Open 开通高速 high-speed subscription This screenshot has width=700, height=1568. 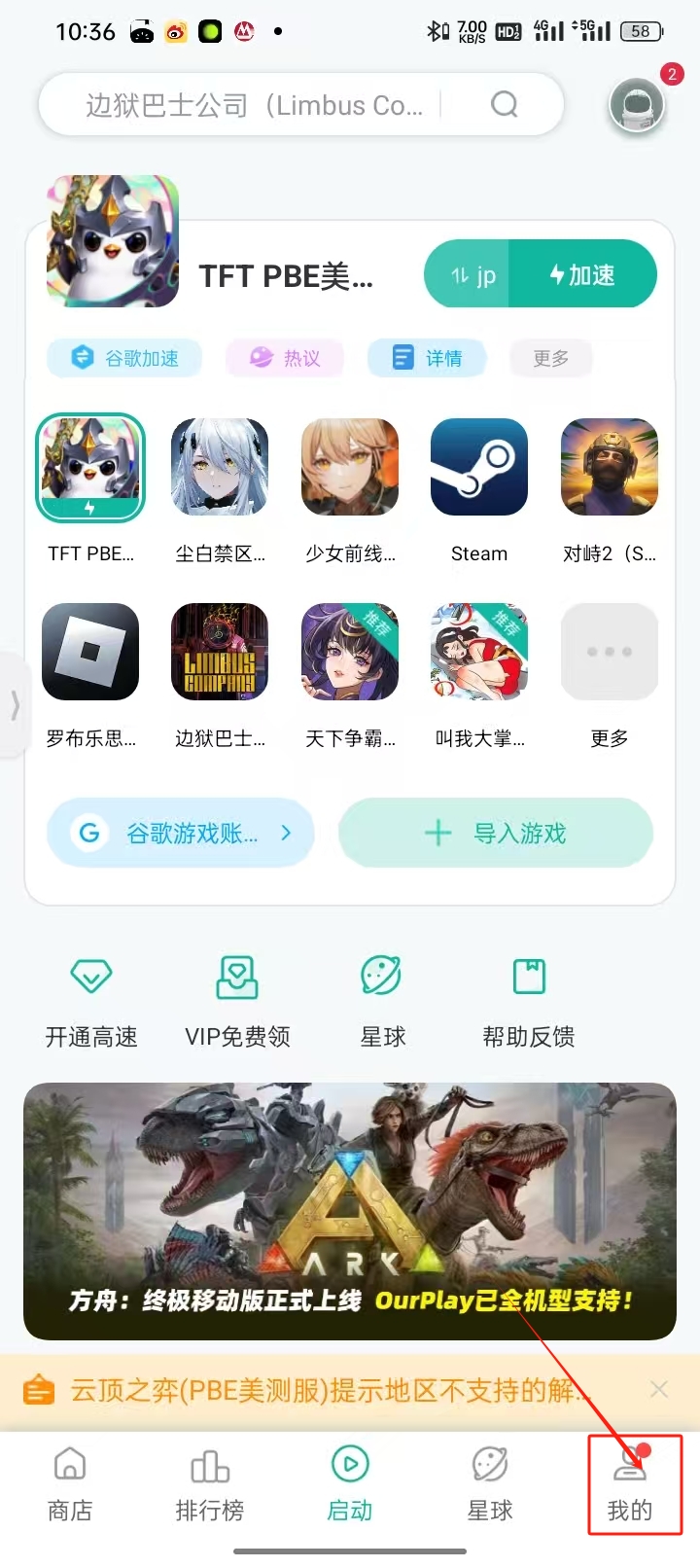tap(91, 1000)
